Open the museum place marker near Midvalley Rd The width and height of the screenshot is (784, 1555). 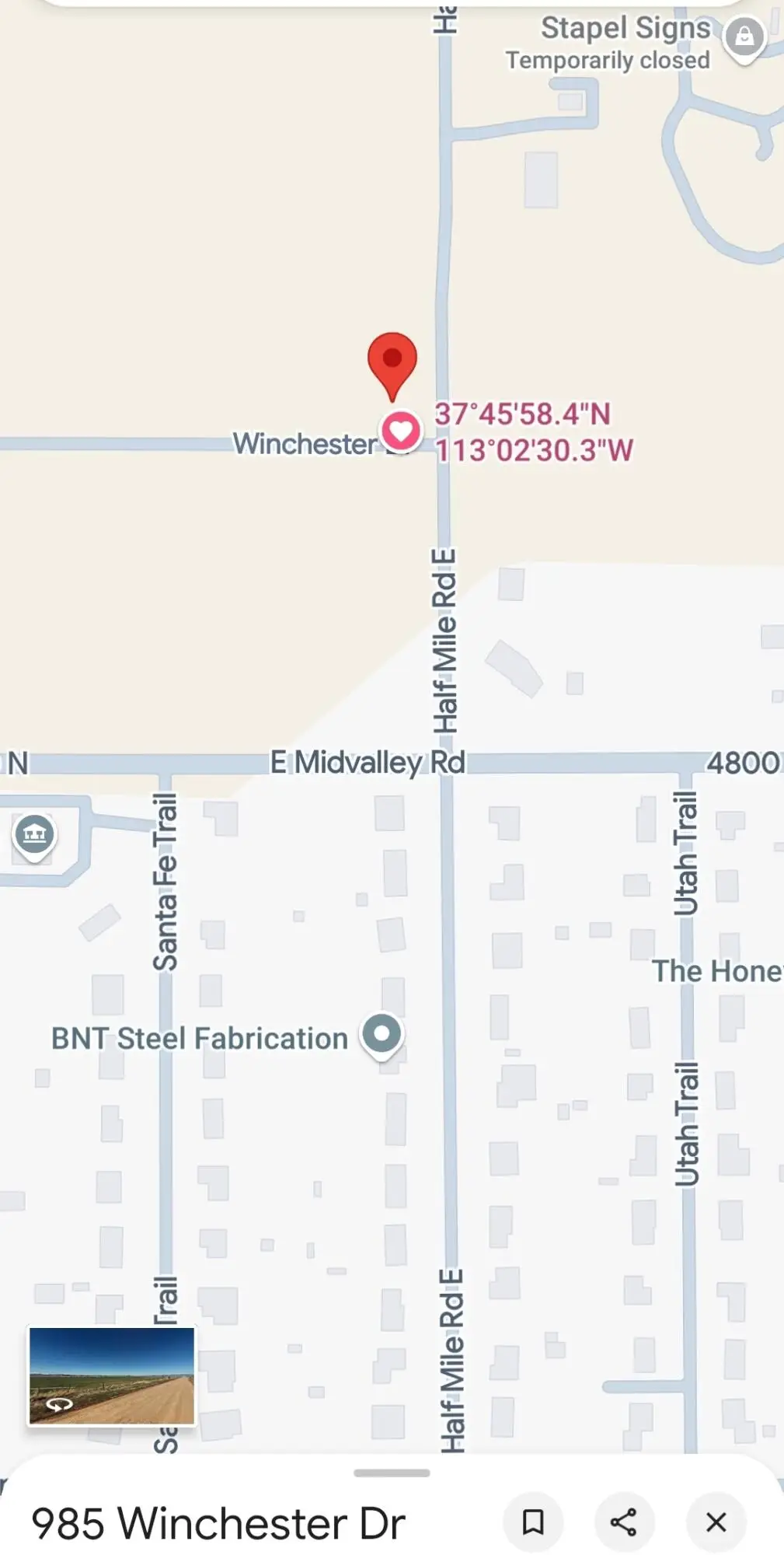pos(34,835)
